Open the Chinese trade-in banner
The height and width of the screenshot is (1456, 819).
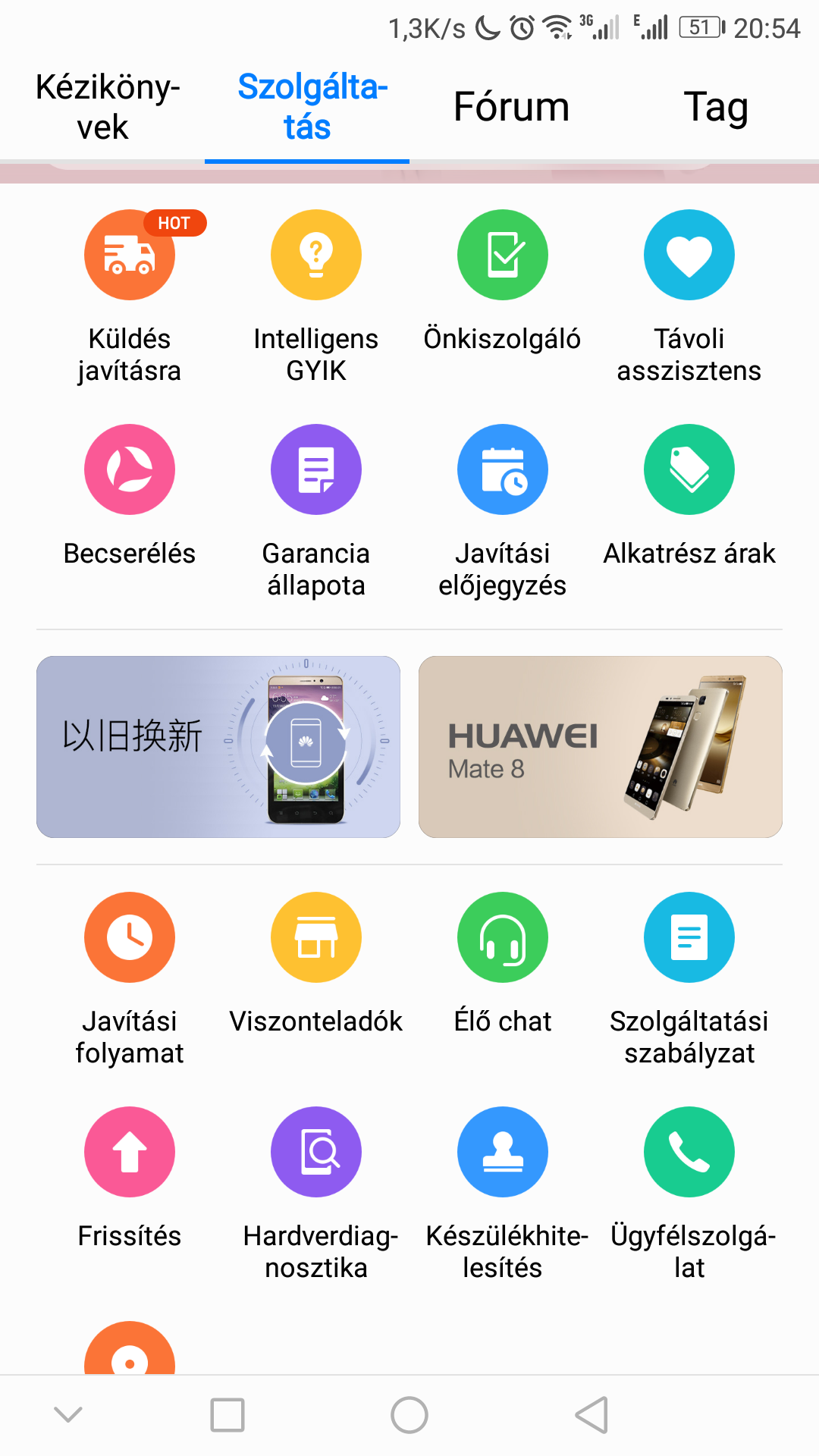218,747
